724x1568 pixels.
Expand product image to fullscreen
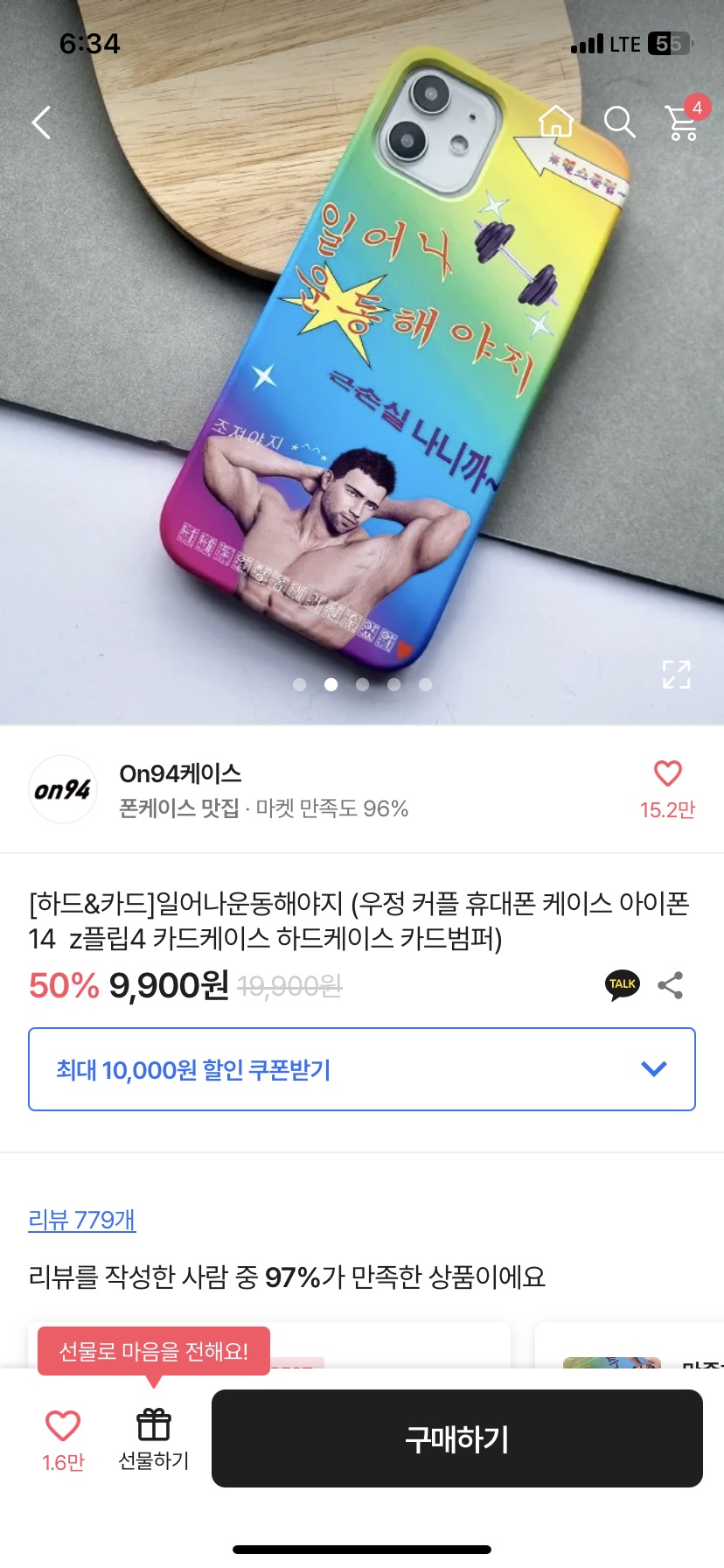point(676,674)
